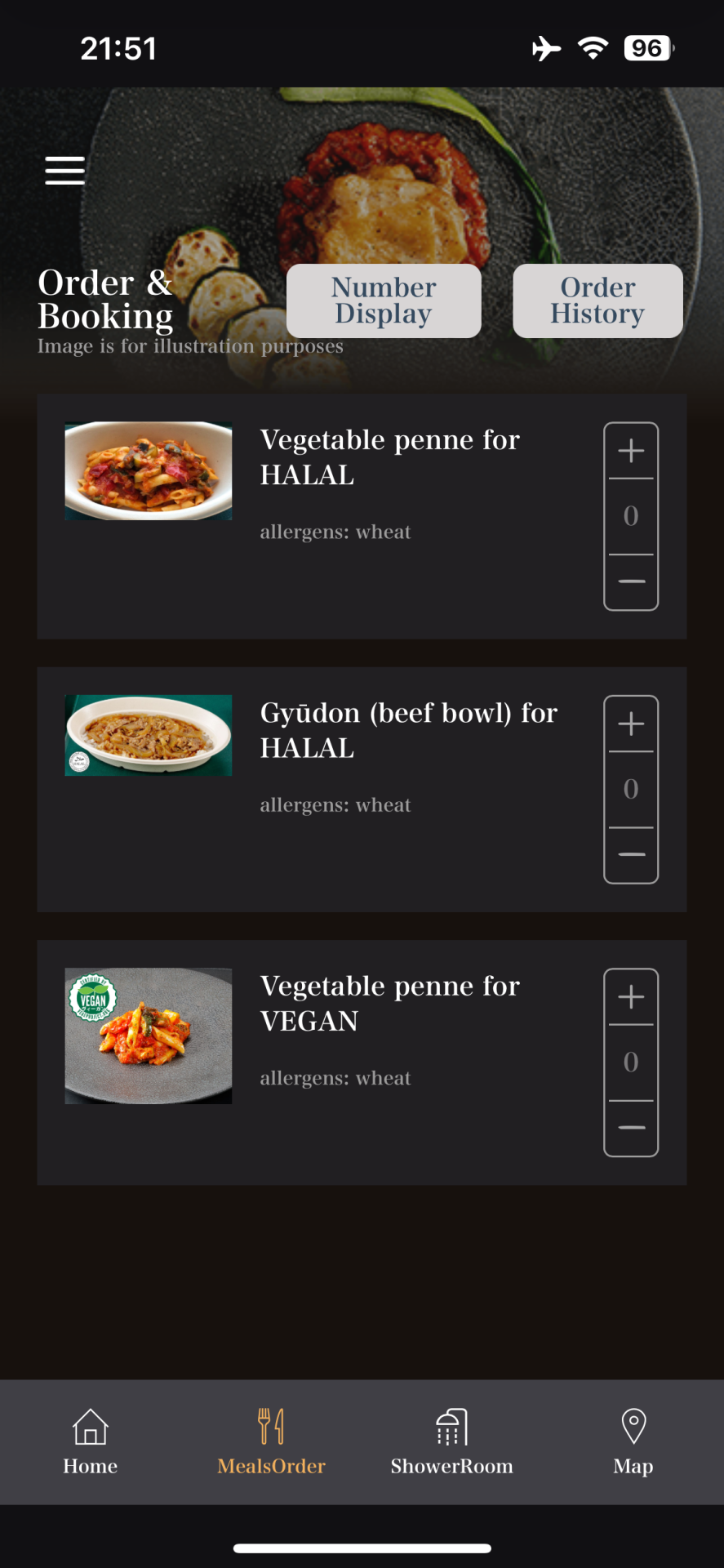Image resolution: width=724 pixels, height=1568 pixels.
Task: Add one Gyūdon beef bowl for HALAL
Action: pyautogui.click(x=631, y=724)
